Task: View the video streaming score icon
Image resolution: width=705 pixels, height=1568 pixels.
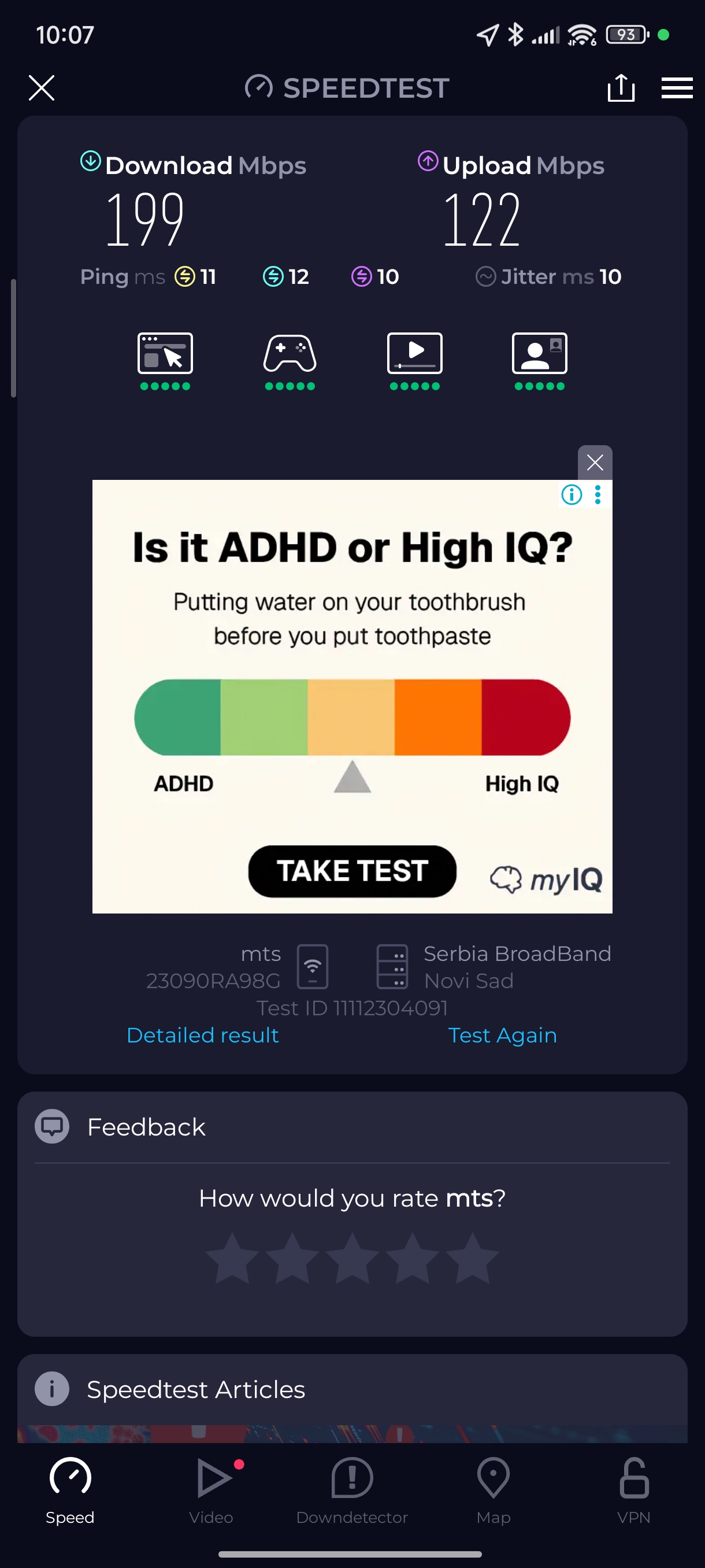Action: coord(414,354)
